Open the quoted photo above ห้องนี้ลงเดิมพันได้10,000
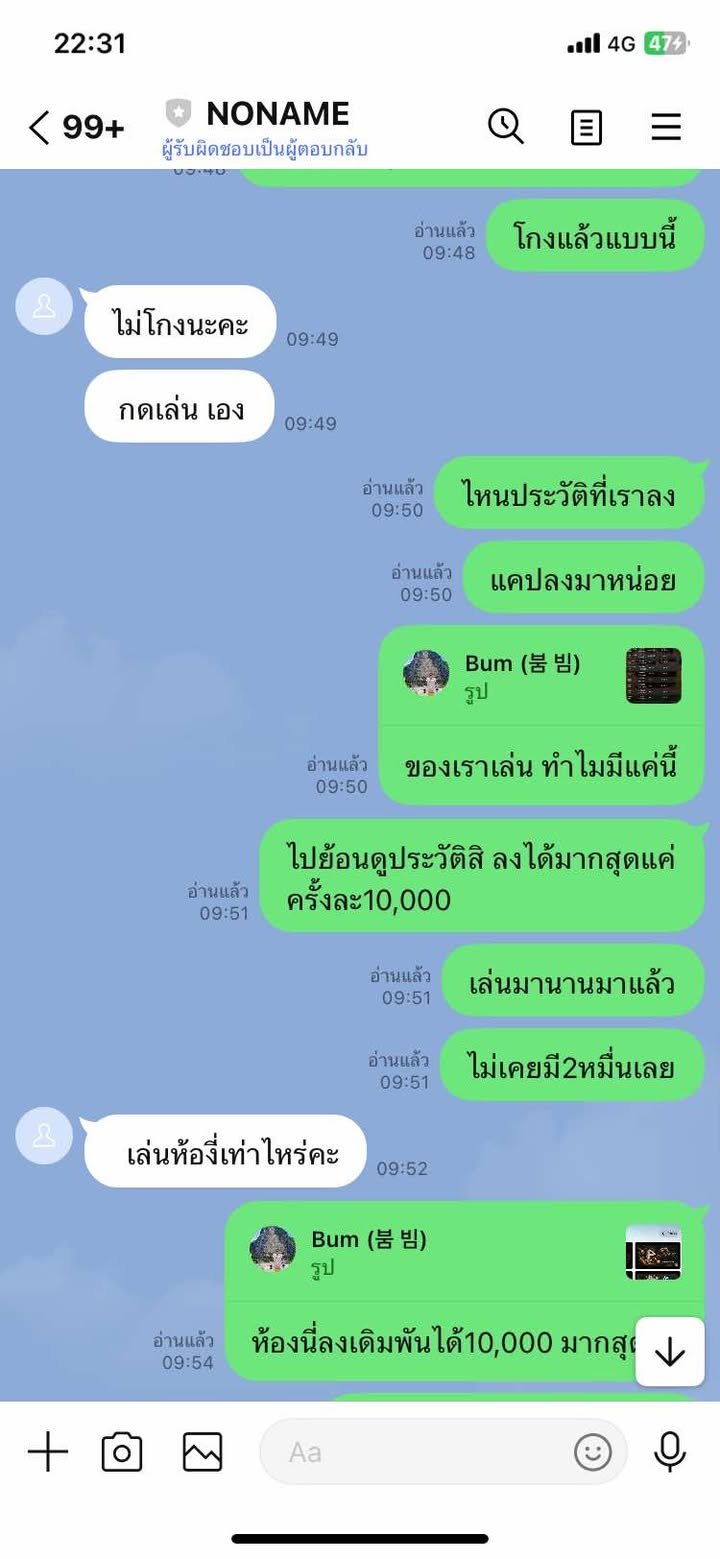 [653, 1253]
